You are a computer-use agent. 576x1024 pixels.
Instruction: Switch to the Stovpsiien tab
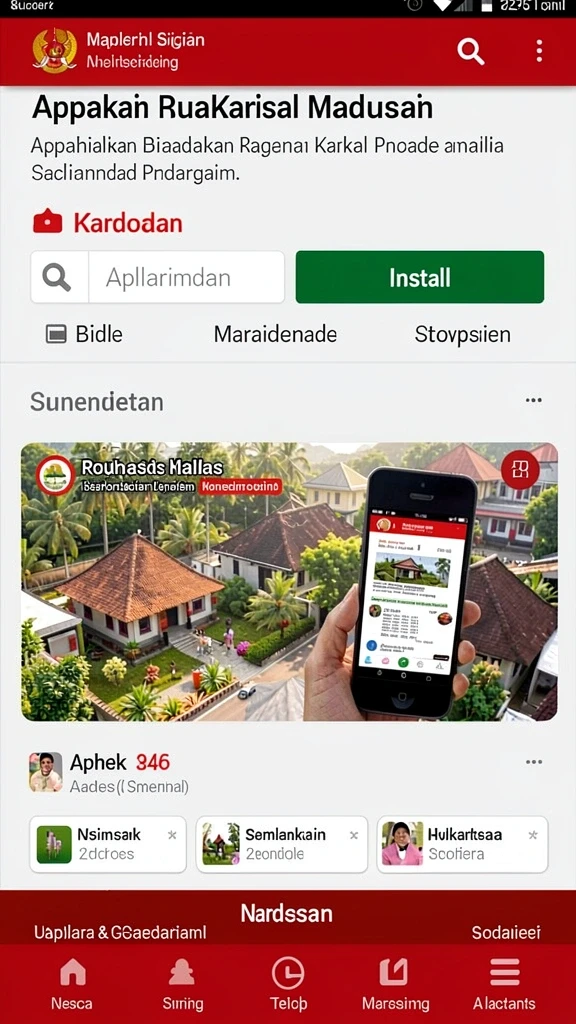(462, 334)
